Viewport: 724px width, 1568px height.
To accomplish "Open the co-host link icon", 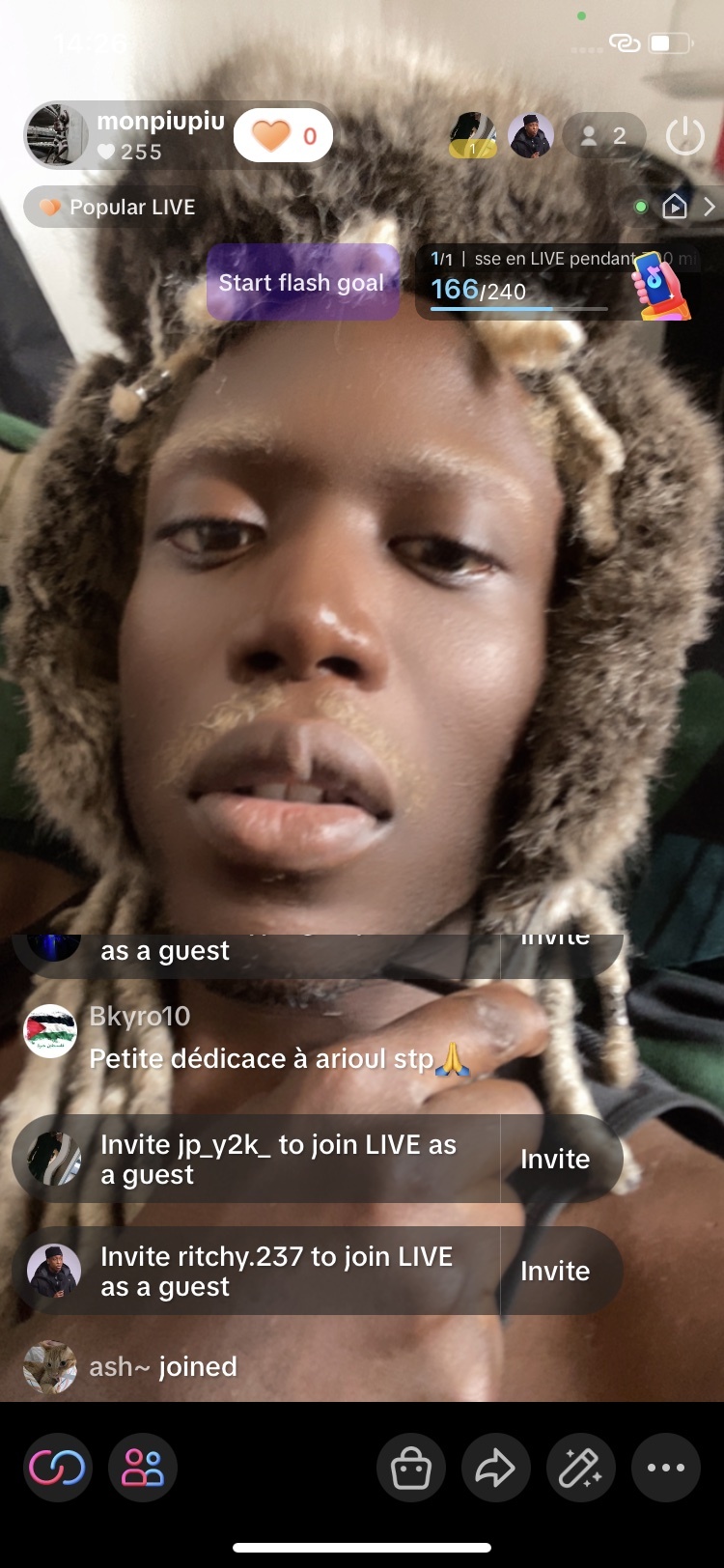I will point(58,1469).
